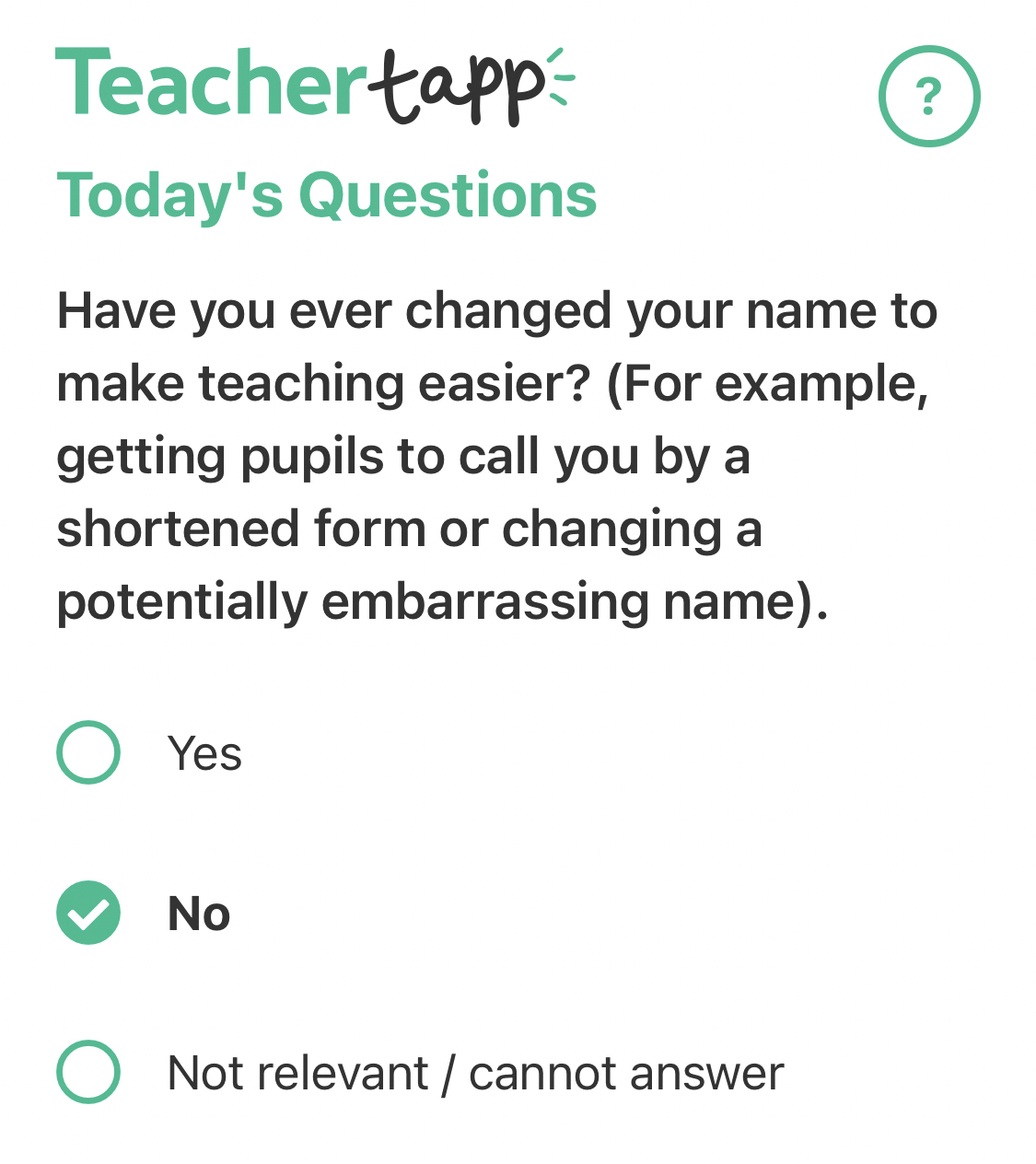Select the Yes answer option
Viewport: 1036px width, 1164px height.
[x=88, y=752]
